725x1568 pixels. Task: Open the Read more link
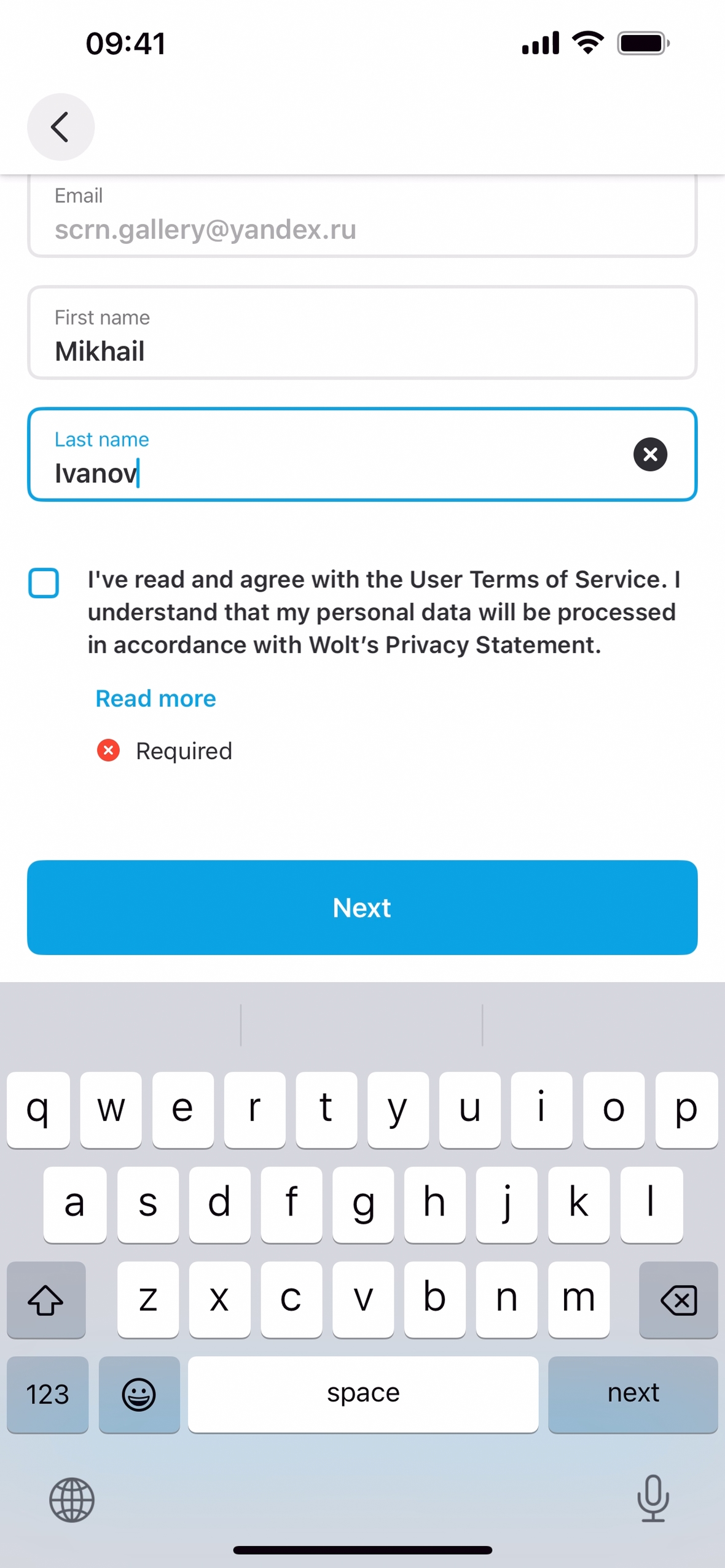point(155,698)
